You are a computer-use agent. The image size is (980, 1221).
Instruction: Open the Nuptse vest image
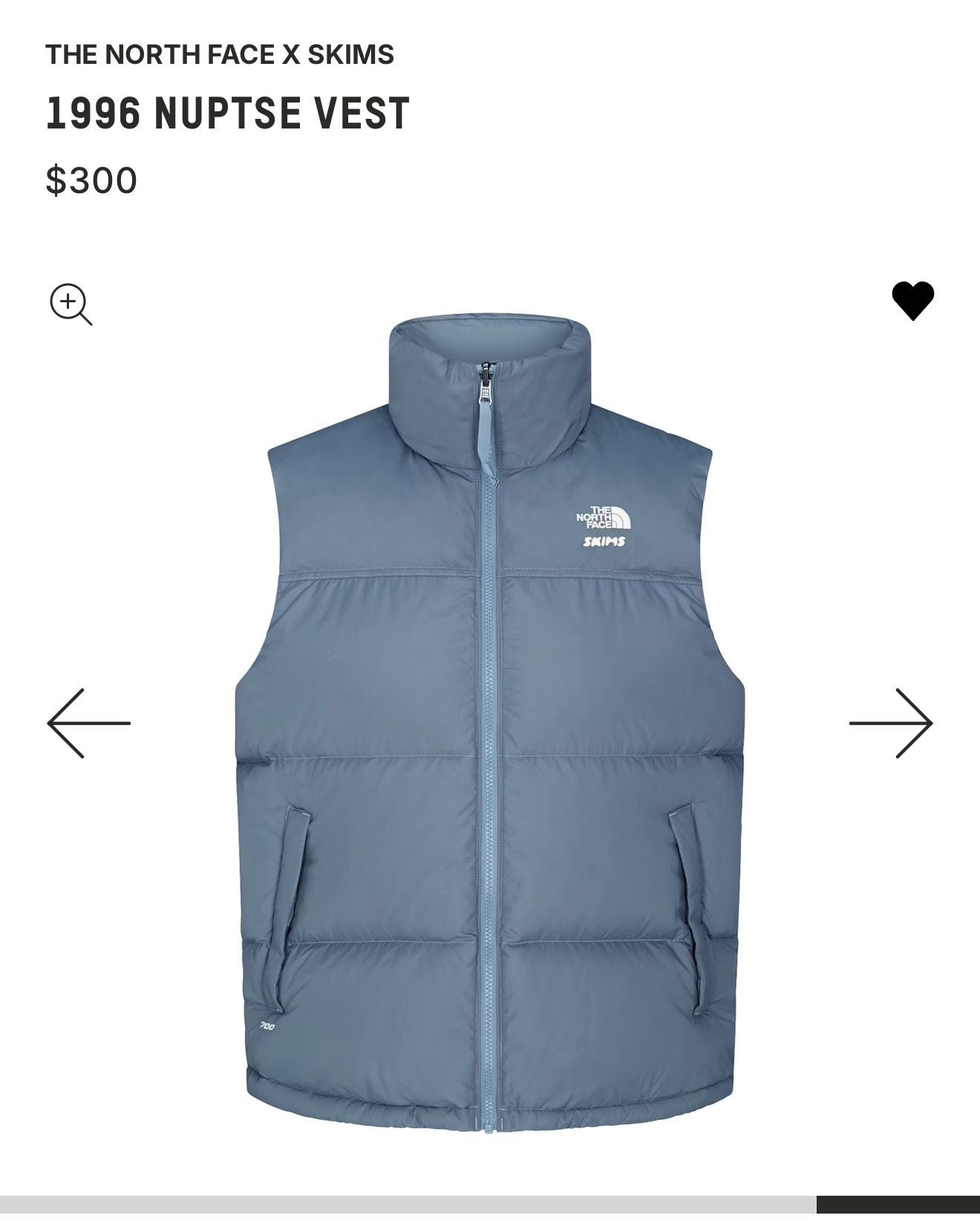(x=490, y=726)
